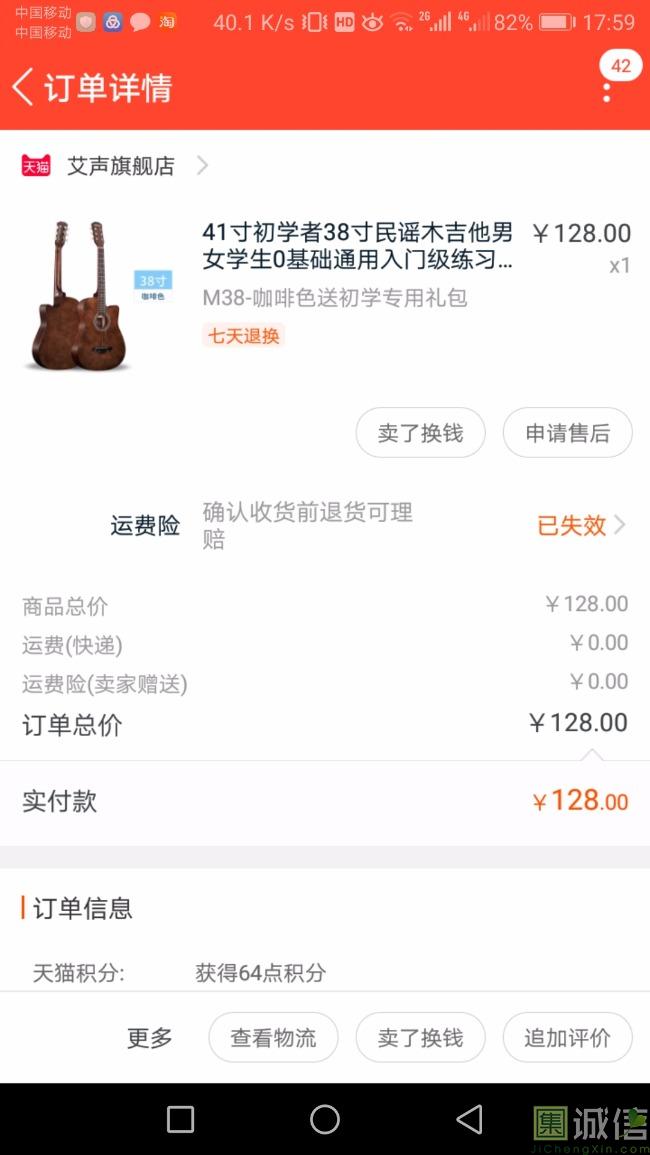This screenshot has height=1155, width=650.
Task: Go back from the order details page
Action: pyautogui.click(x=24, y=88)
